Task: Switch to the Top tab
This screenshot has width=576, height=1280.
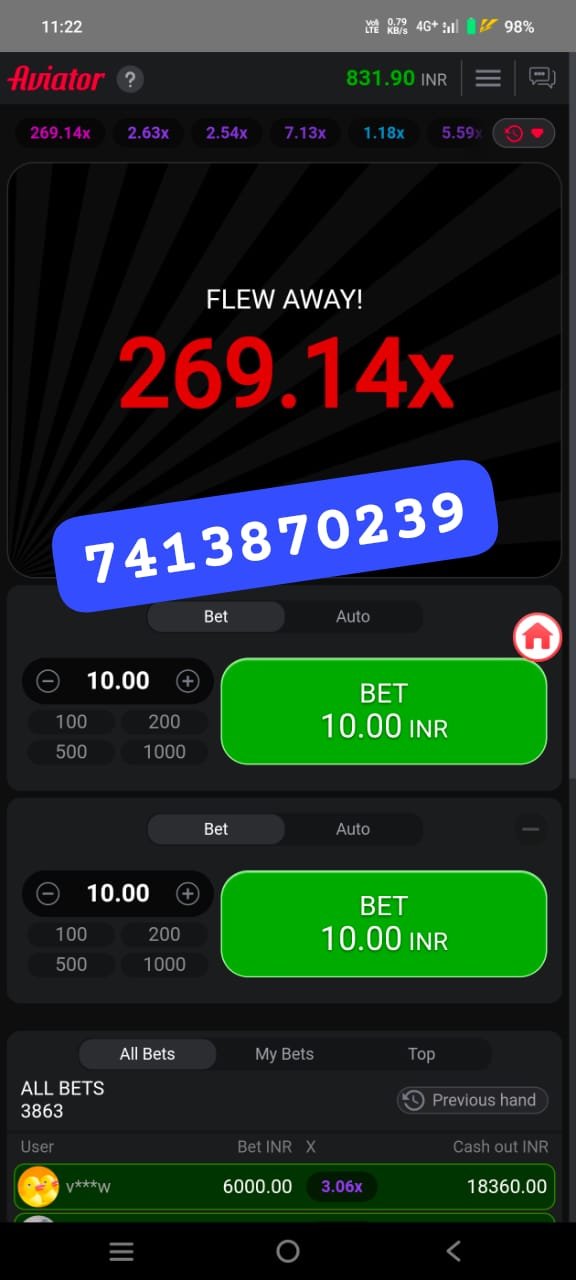Action: point(421,1054)
